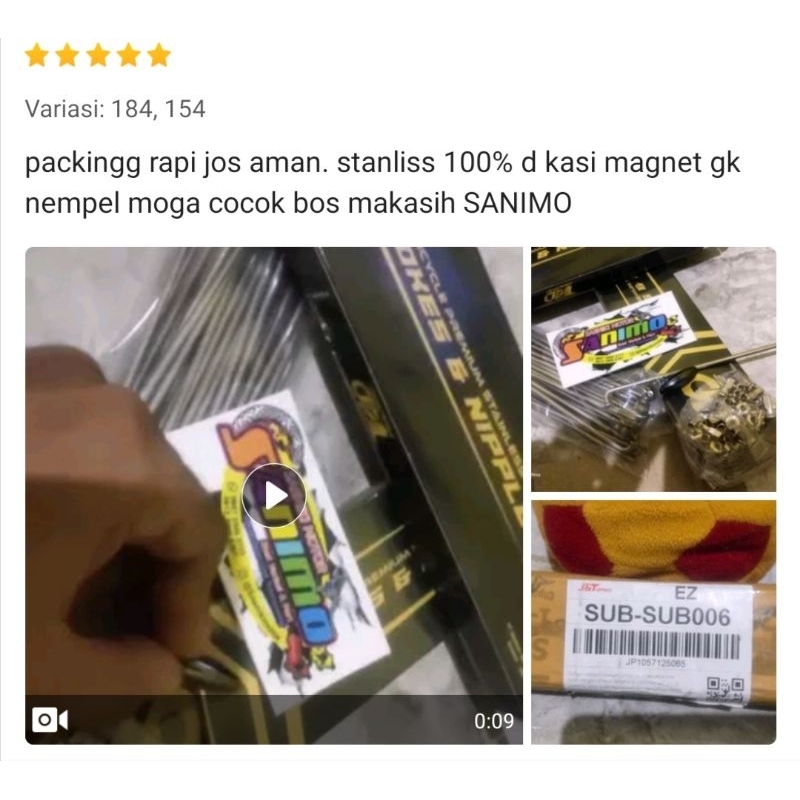Play the 0:09 review video

coord(274,495)
